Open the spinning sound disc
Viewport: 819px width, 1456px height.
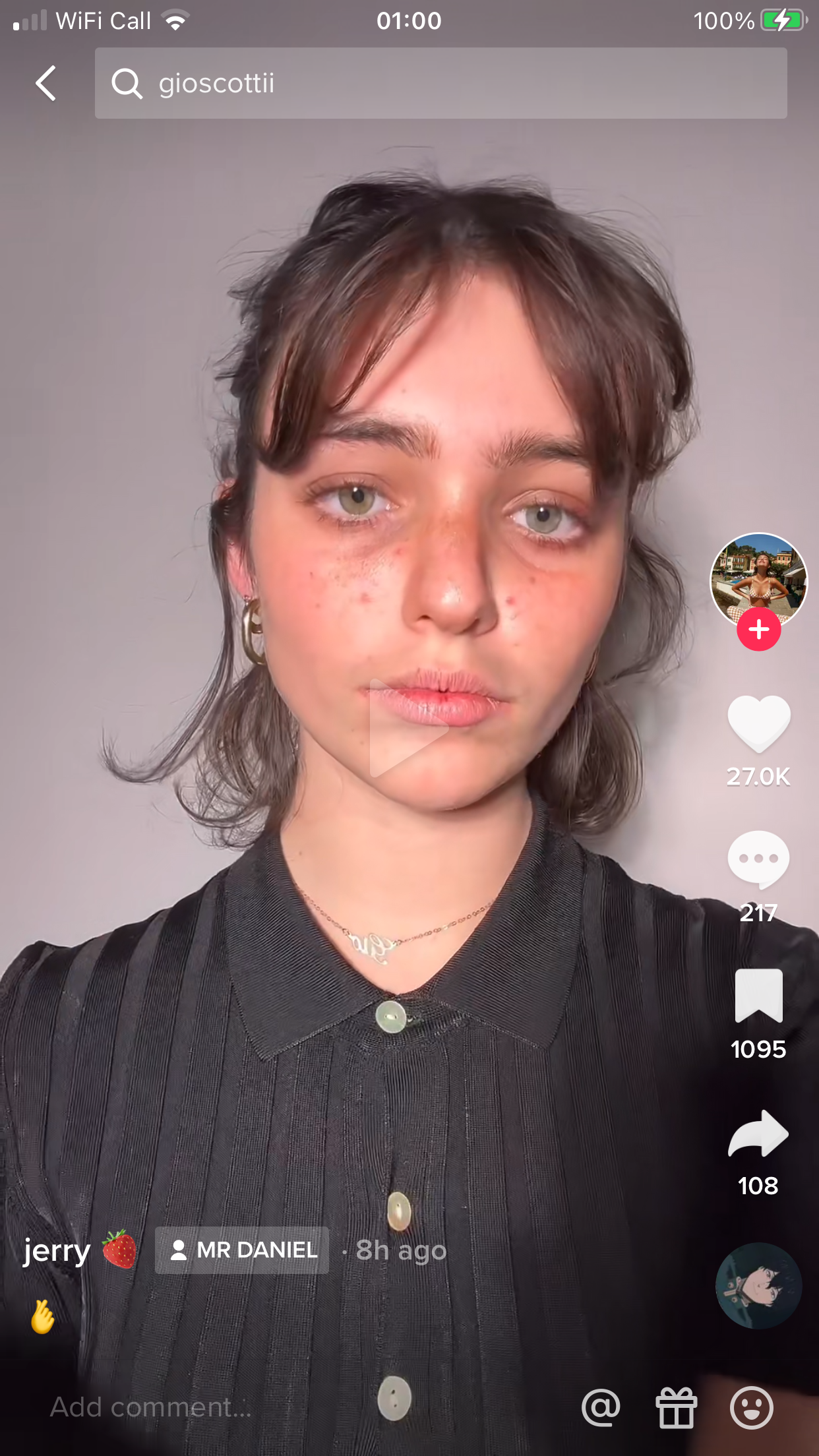coord(758,1285)
